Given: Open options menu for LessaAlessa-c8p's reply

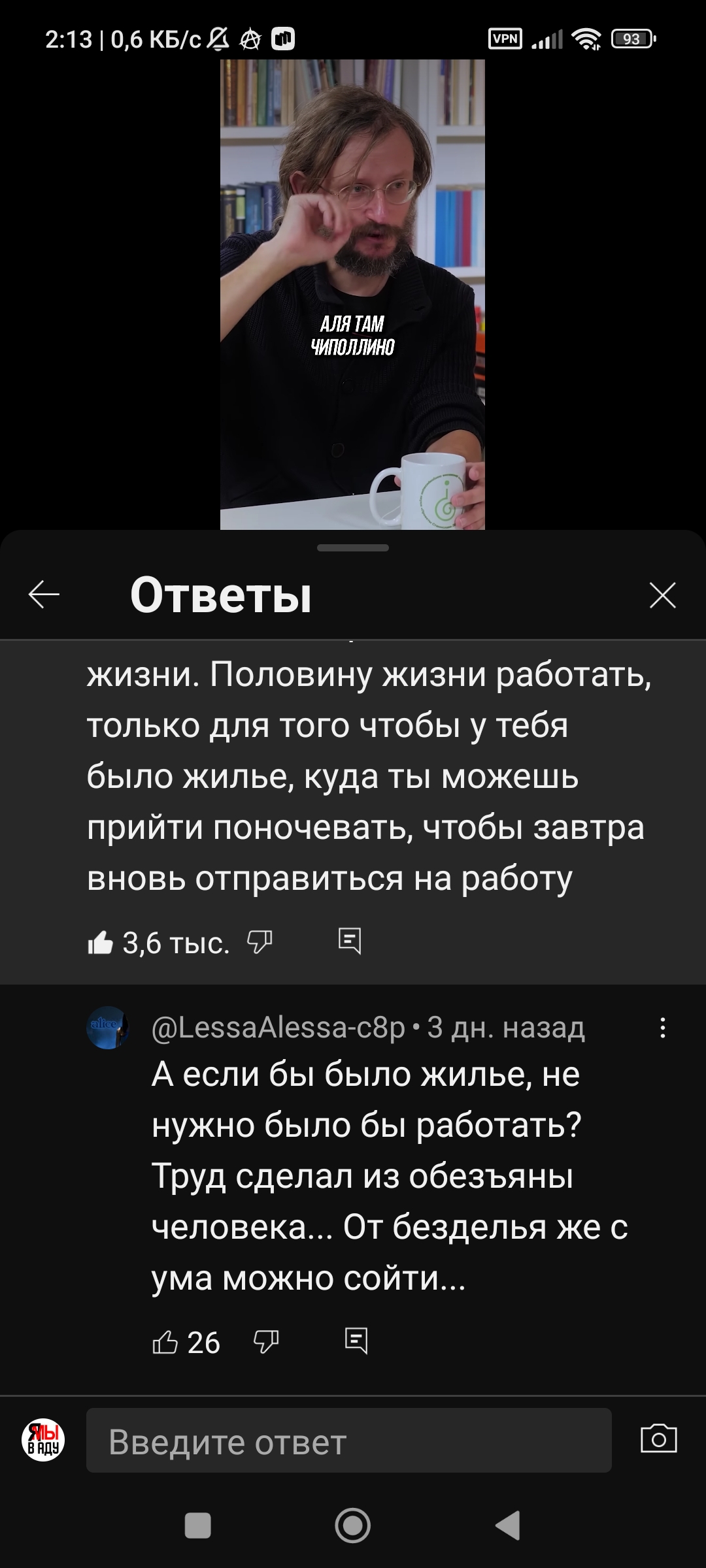Looking at the screenshot, I should tap(663, 1028).
